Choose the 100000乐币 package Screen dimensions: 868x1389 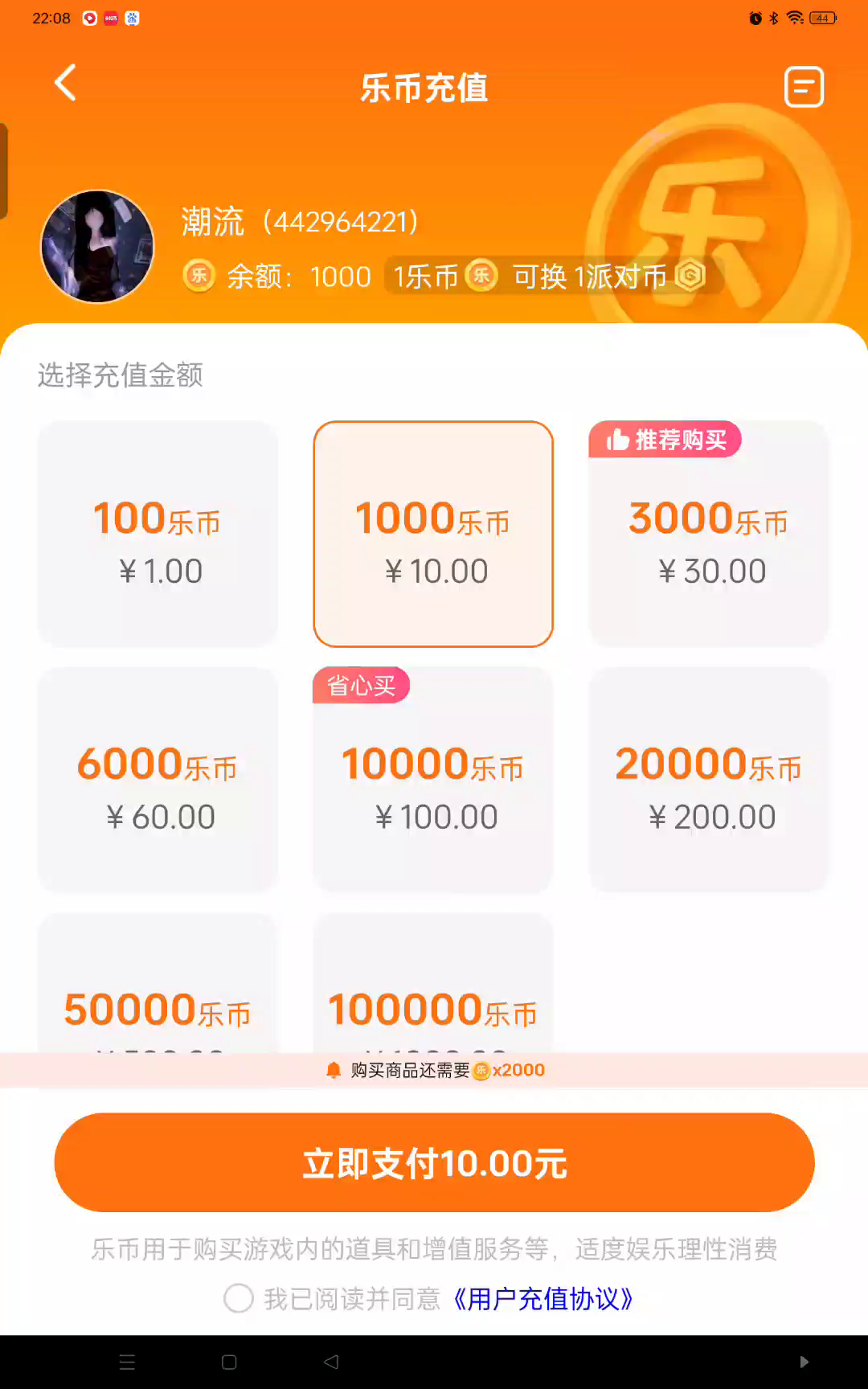tap(433, 997)
